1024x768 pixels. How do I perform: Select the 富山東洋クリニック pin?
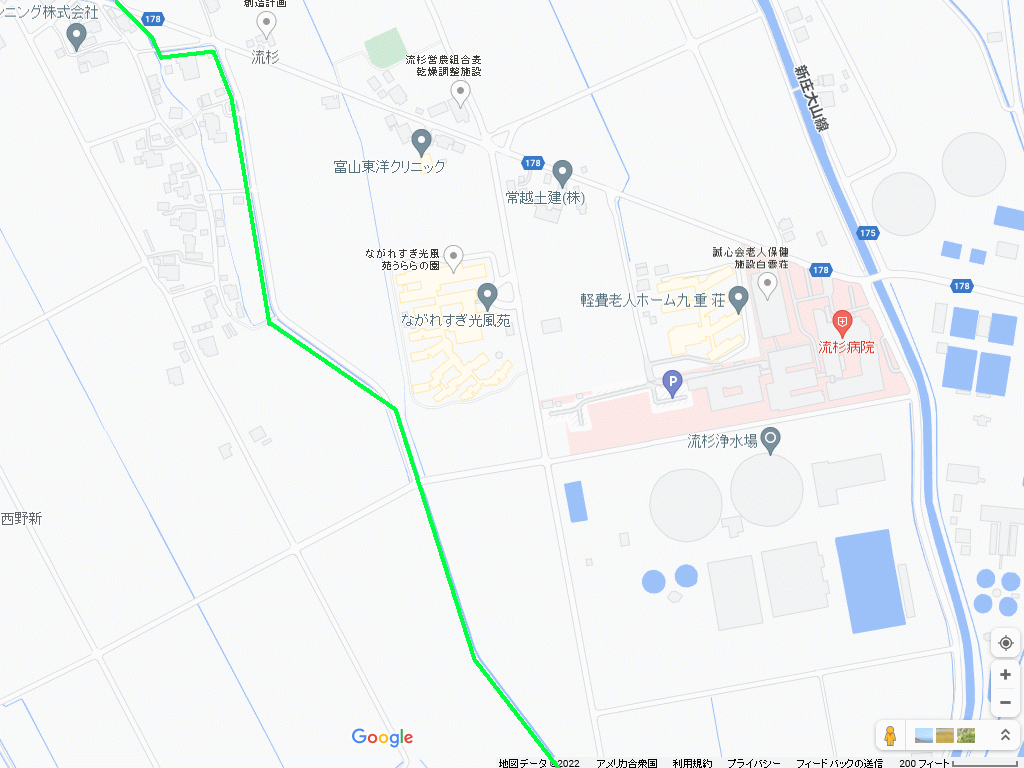[x=422, y=140]
